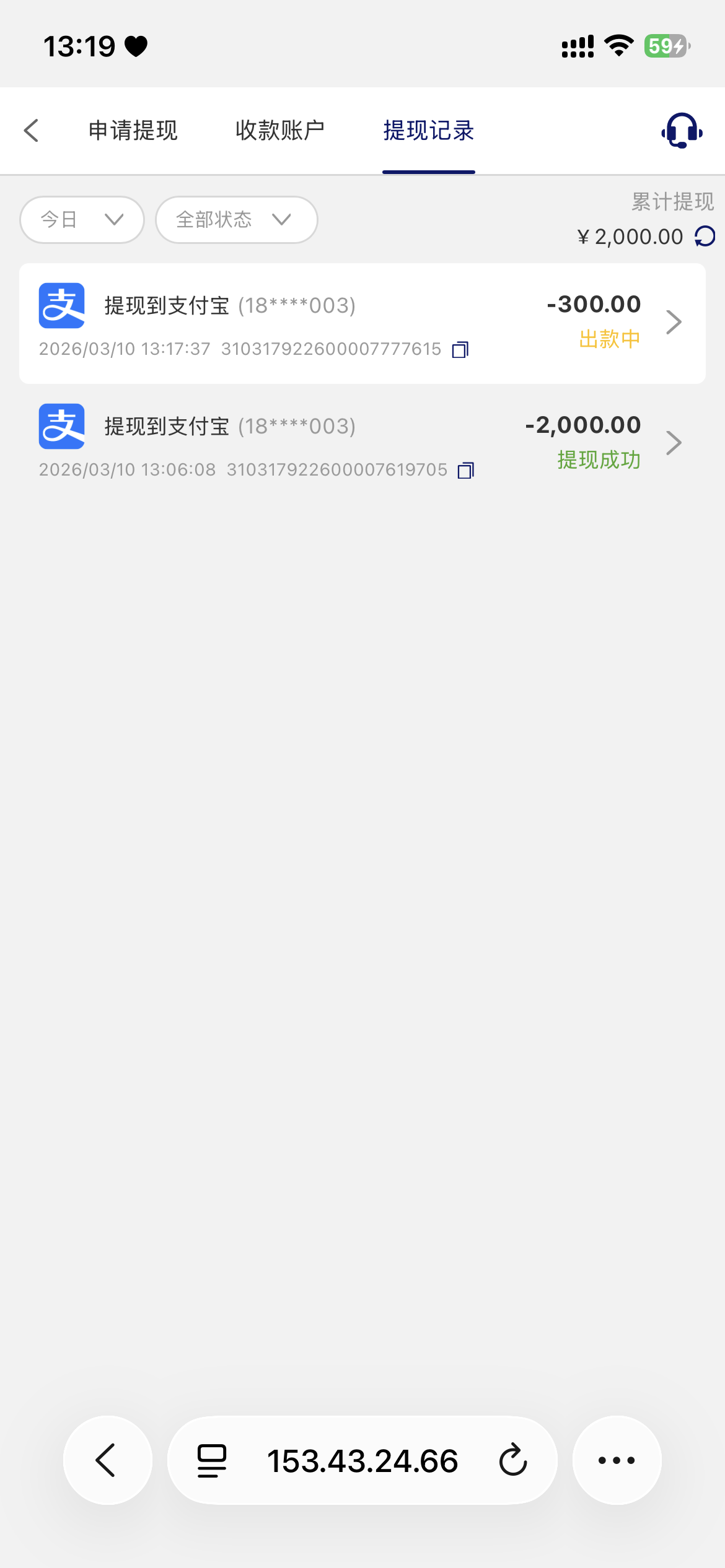Open the page menu icon beside address
This screenshot has height=1568, width=725.
coord(212,1461)
